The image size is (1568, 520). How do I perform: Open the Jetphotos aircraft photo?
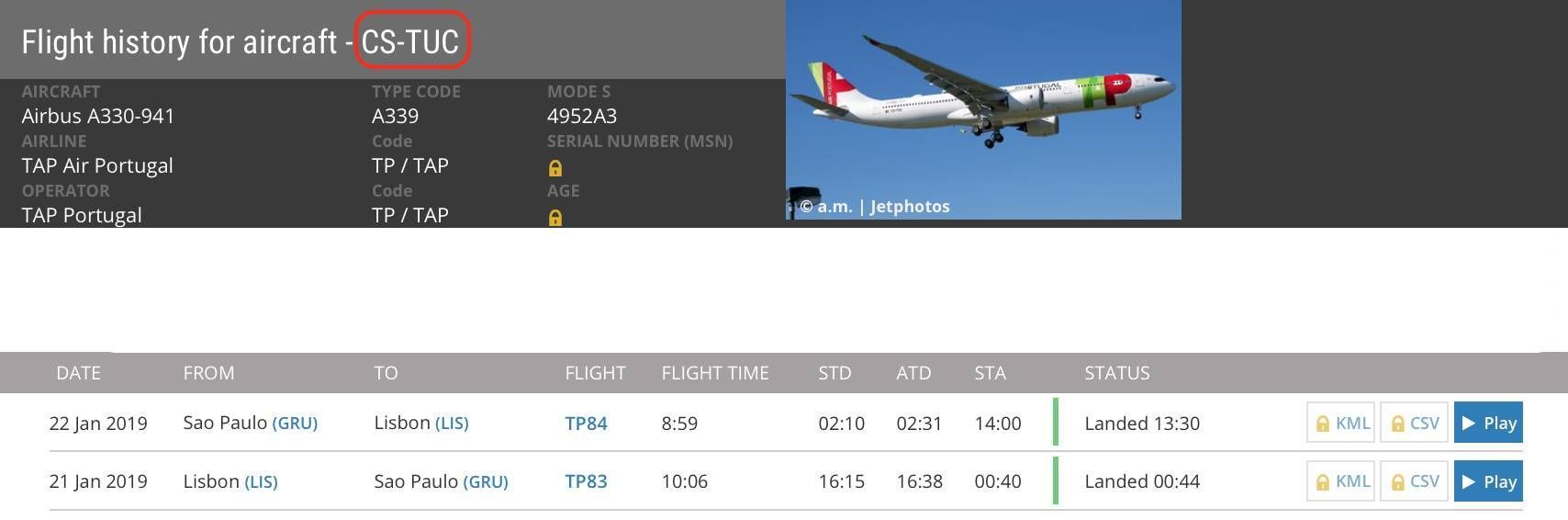tap(983, 109)
